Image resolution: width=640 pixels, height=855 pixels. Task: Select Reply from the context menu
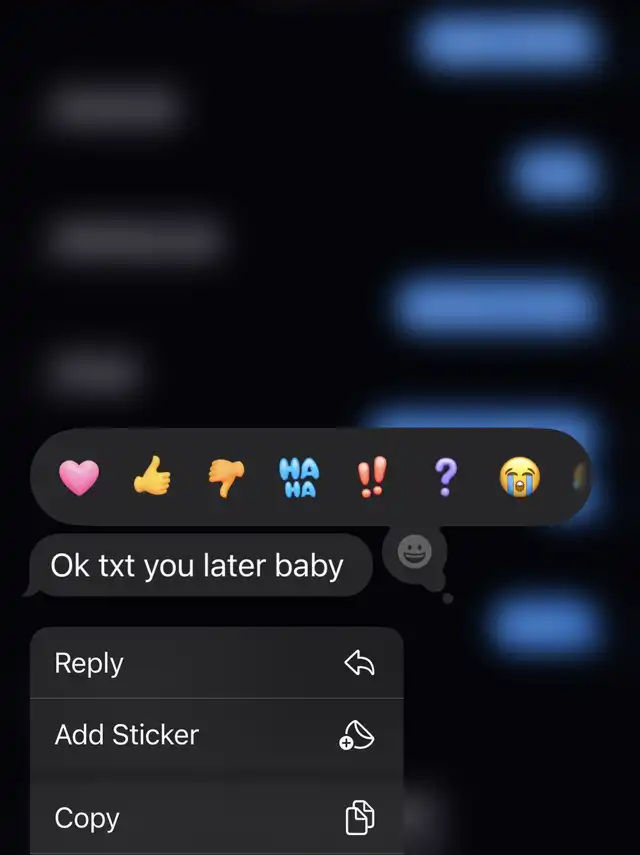[x=216, y=663]
